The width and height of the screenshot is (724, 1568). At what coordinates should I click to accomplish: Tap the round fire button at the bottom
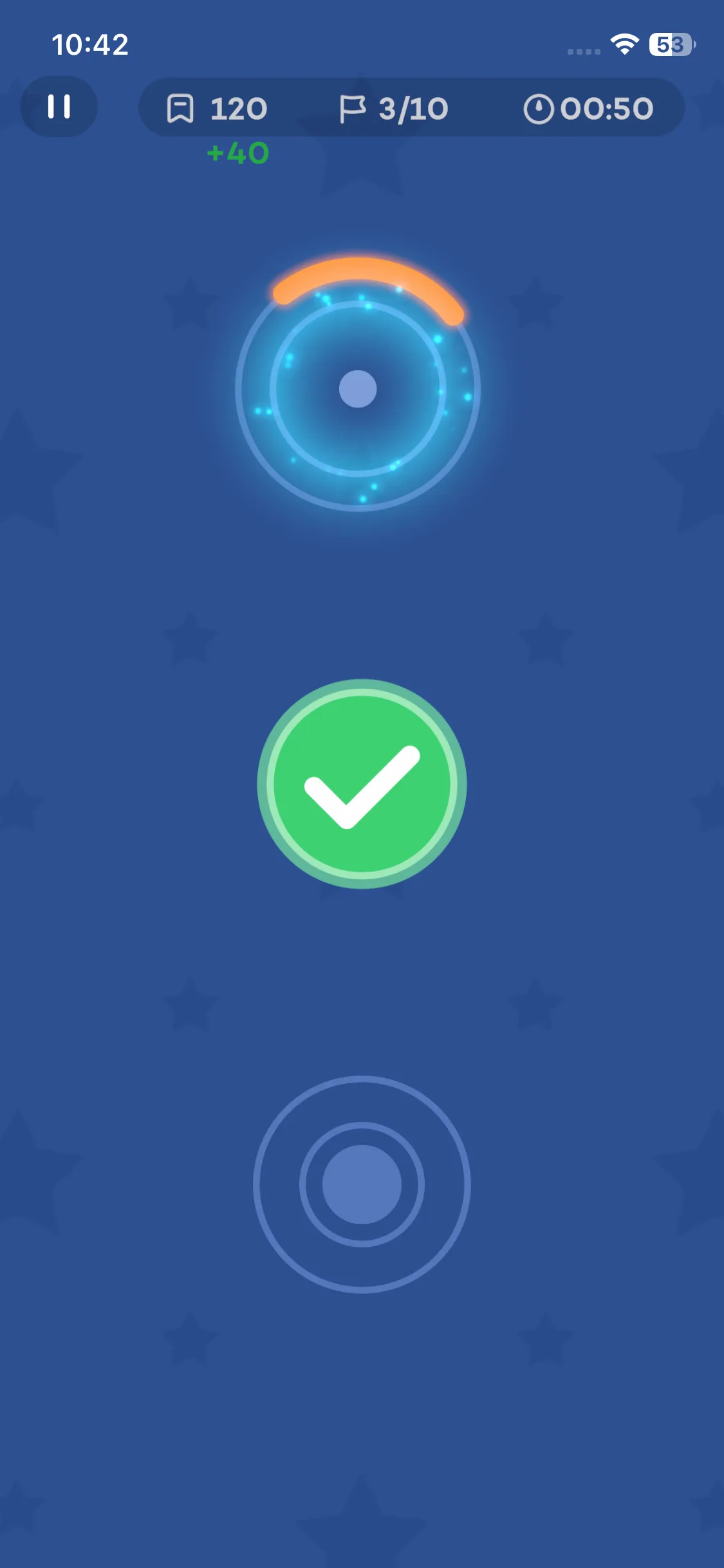point(362,1184)
